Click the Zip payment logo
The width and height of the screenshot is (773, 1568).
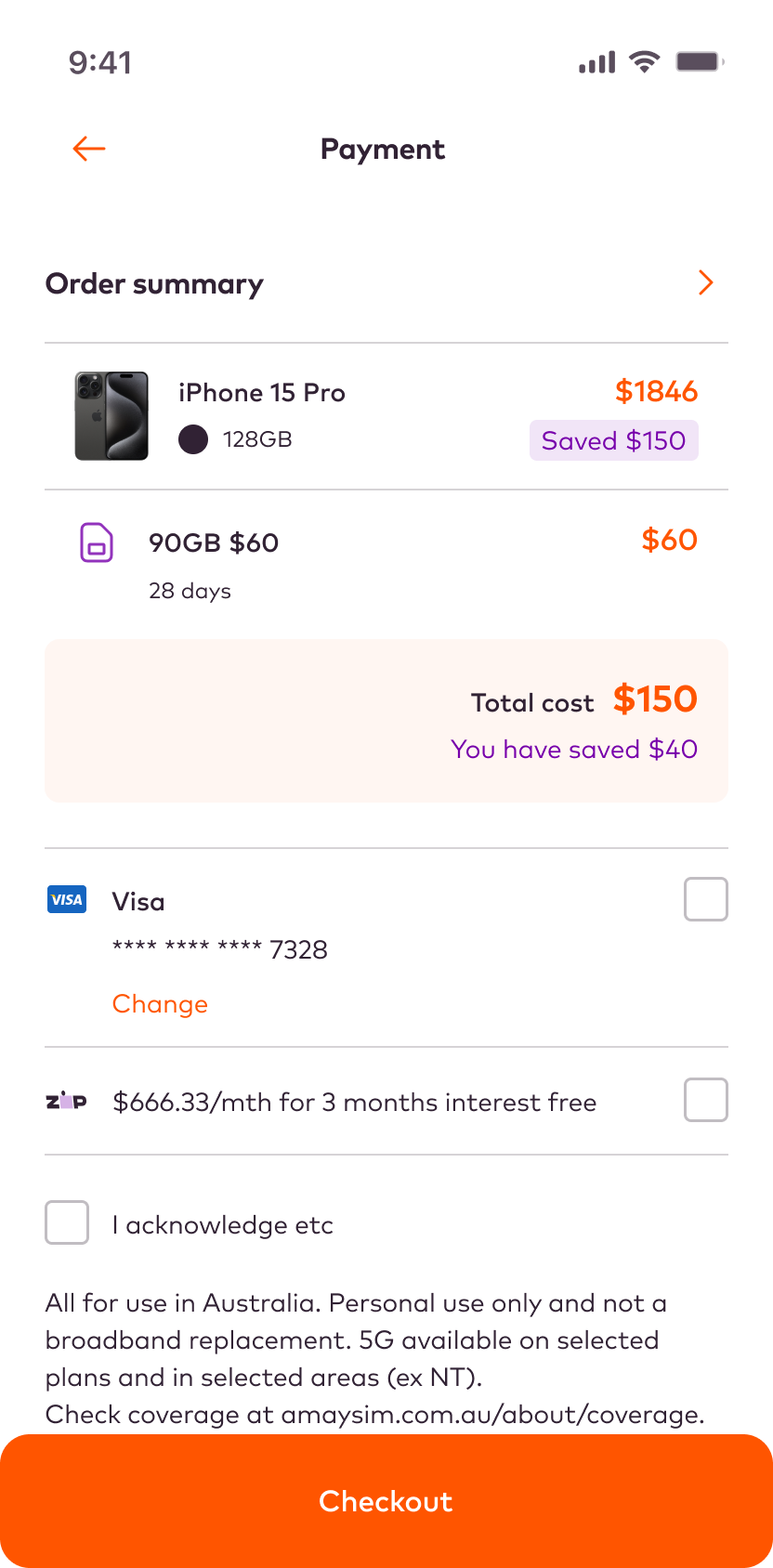coord(66,1101)
